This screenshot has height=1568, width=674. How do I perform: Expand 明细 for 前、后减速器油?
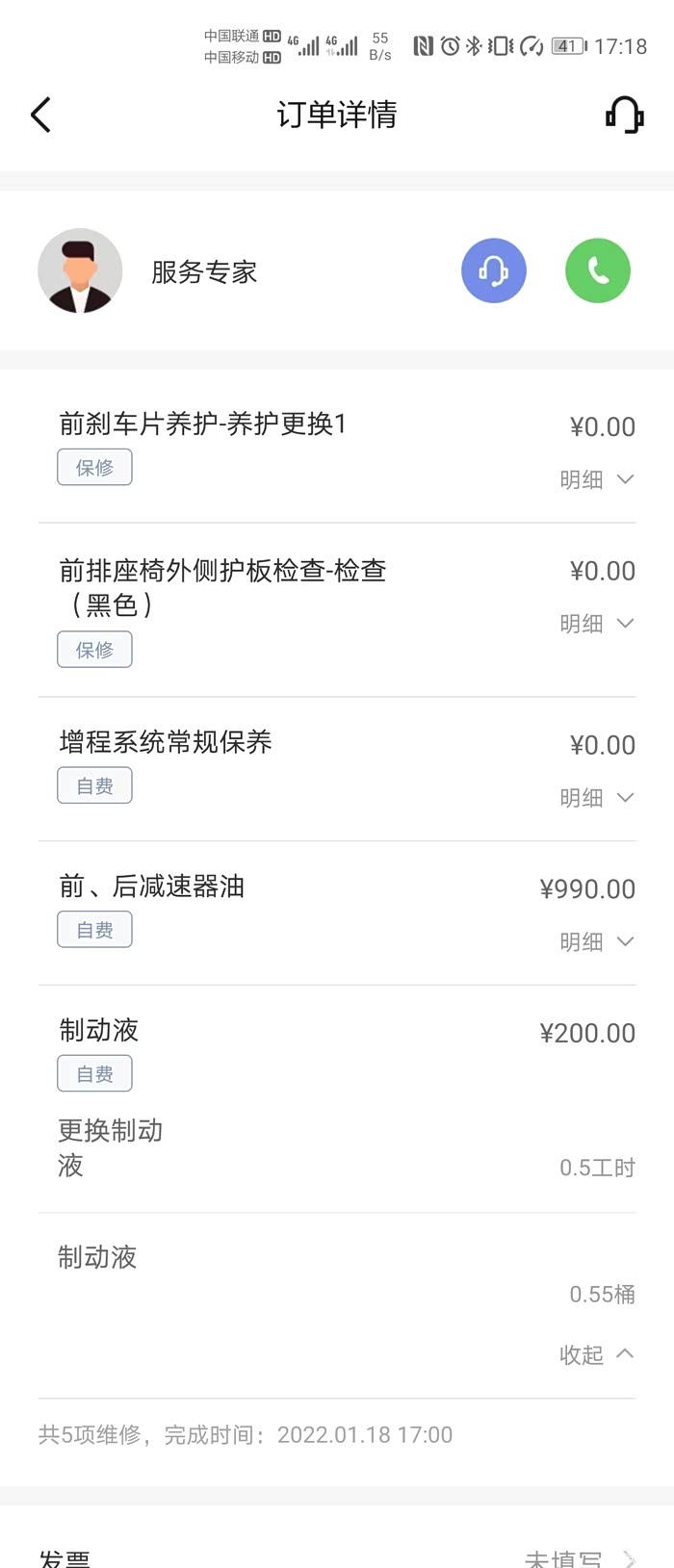click(597, 942)
